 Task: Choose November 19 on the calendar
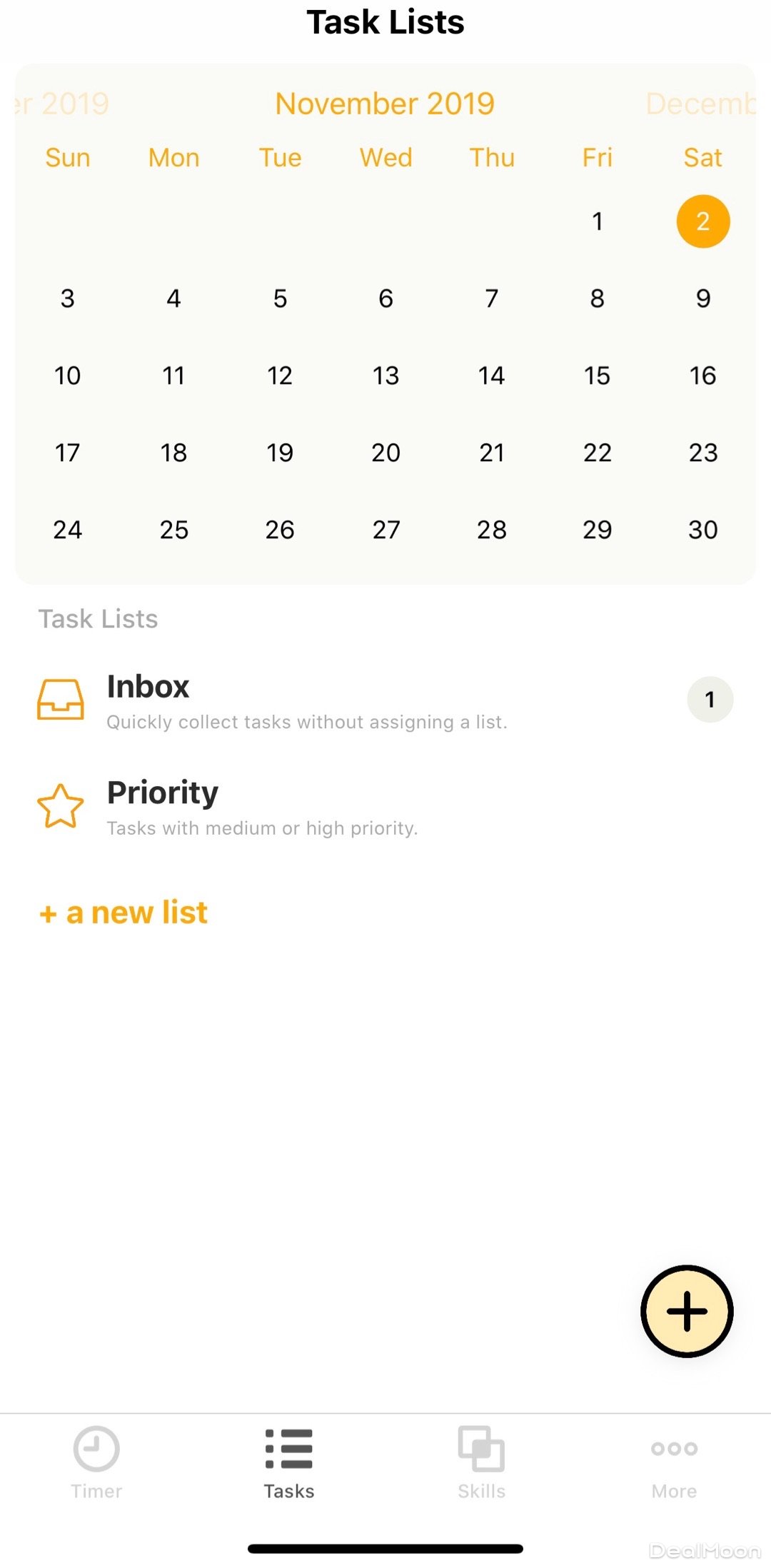tap(280, 453)
